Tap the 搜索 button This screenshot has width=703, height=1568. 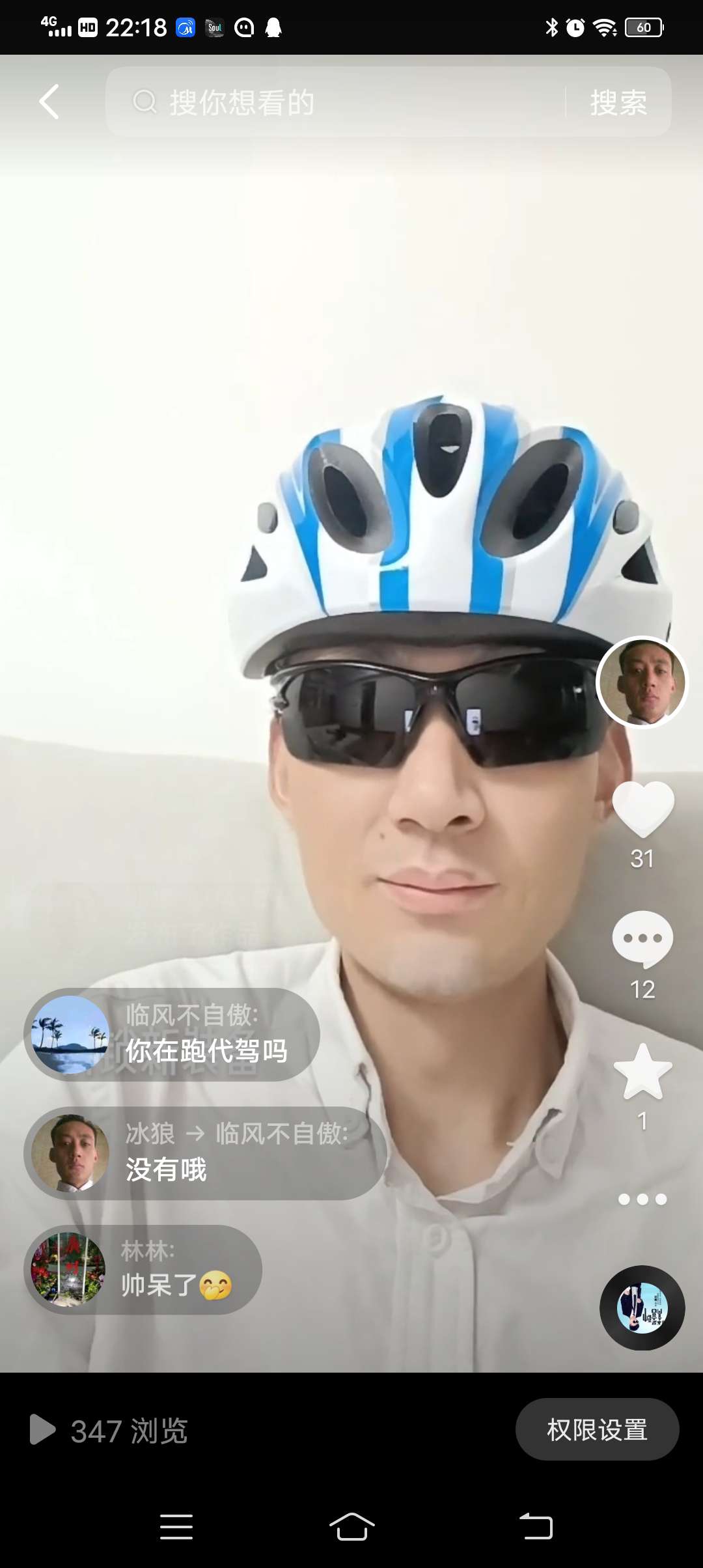click(618, 102)
